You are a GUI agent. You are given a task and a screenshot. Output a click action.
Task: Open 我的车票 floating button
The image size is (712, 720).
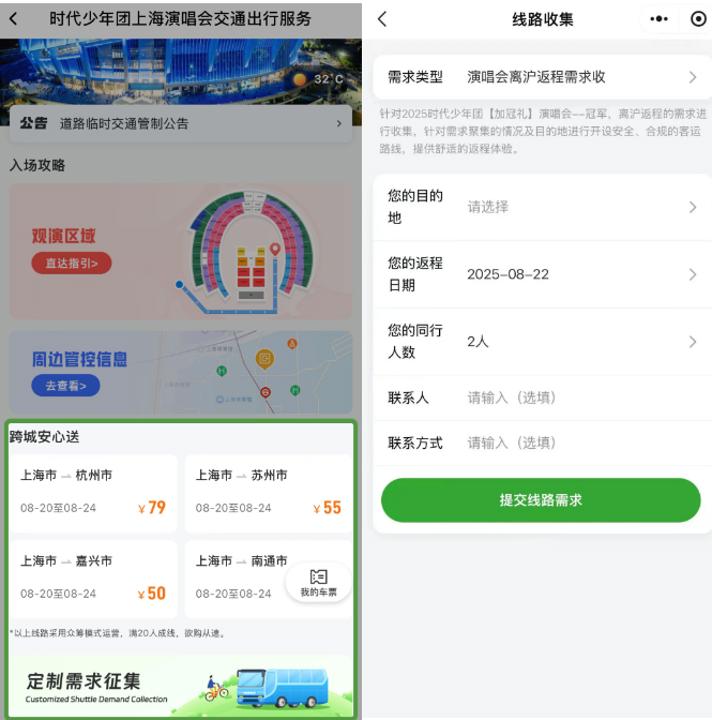[x=319, y=583]
